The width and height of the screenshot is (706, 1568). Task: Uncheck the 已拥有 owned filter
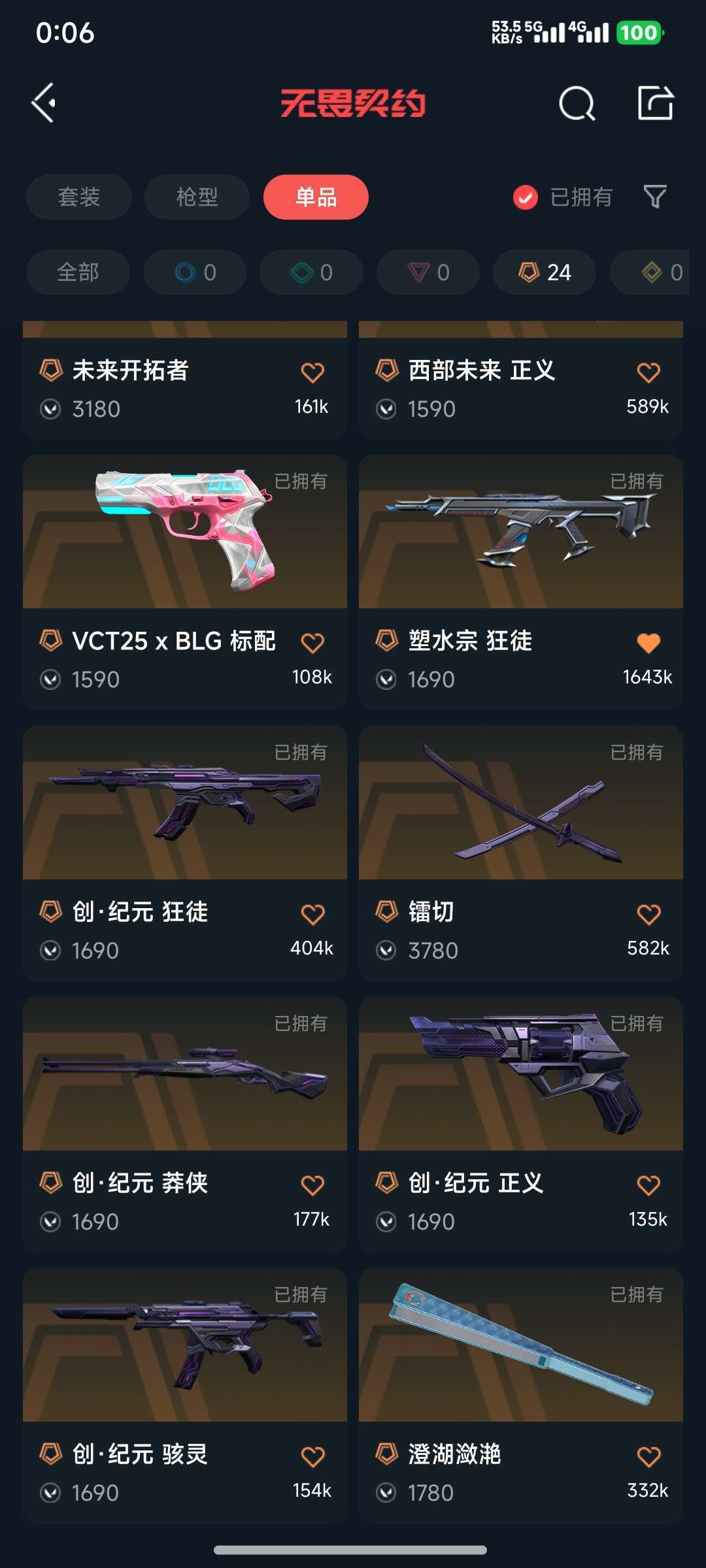click(562, 197)
